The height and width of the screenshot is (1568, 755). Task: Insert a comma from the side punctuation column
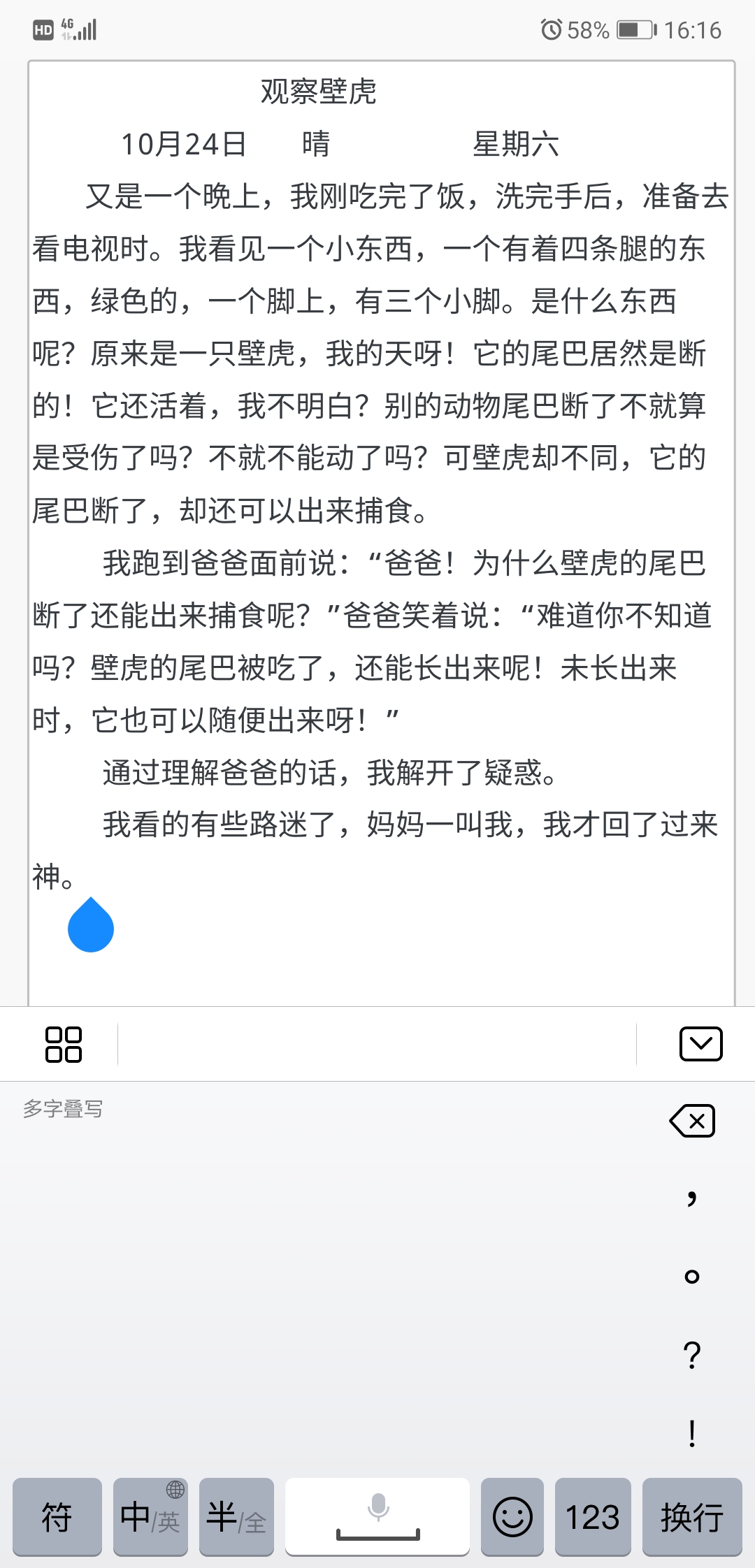691,1198
